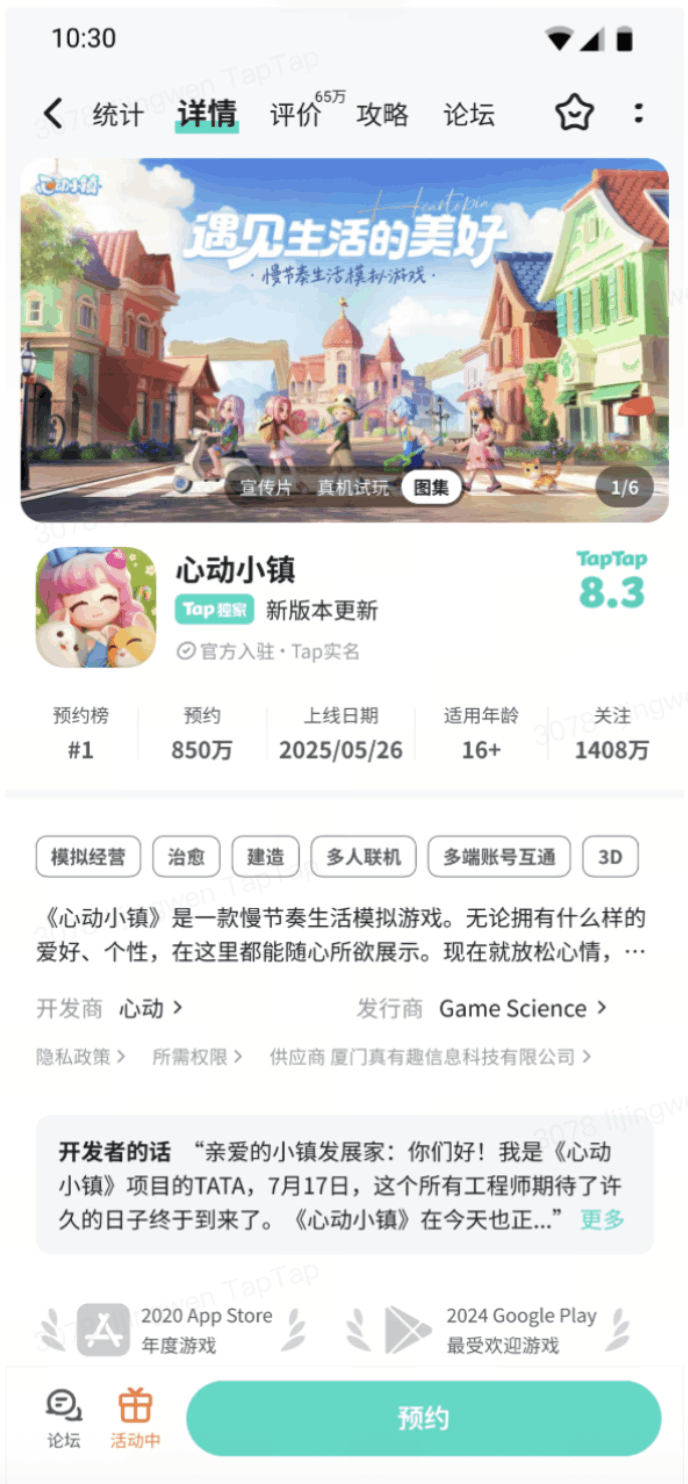Open publisher Game Science page
This screenshot has width=688, height=1484.
point(522,1008)
